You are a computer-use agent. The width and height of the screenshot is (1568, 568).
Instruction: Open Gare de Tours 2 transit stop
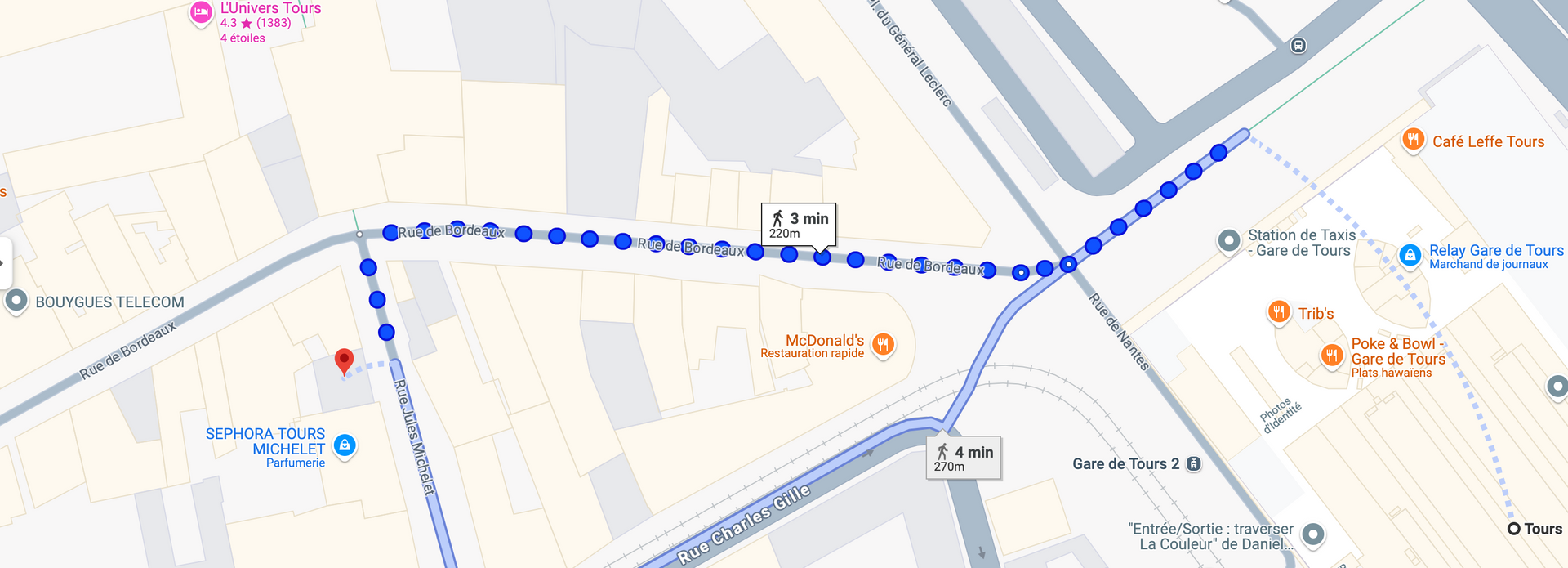tap(1194, 464)
